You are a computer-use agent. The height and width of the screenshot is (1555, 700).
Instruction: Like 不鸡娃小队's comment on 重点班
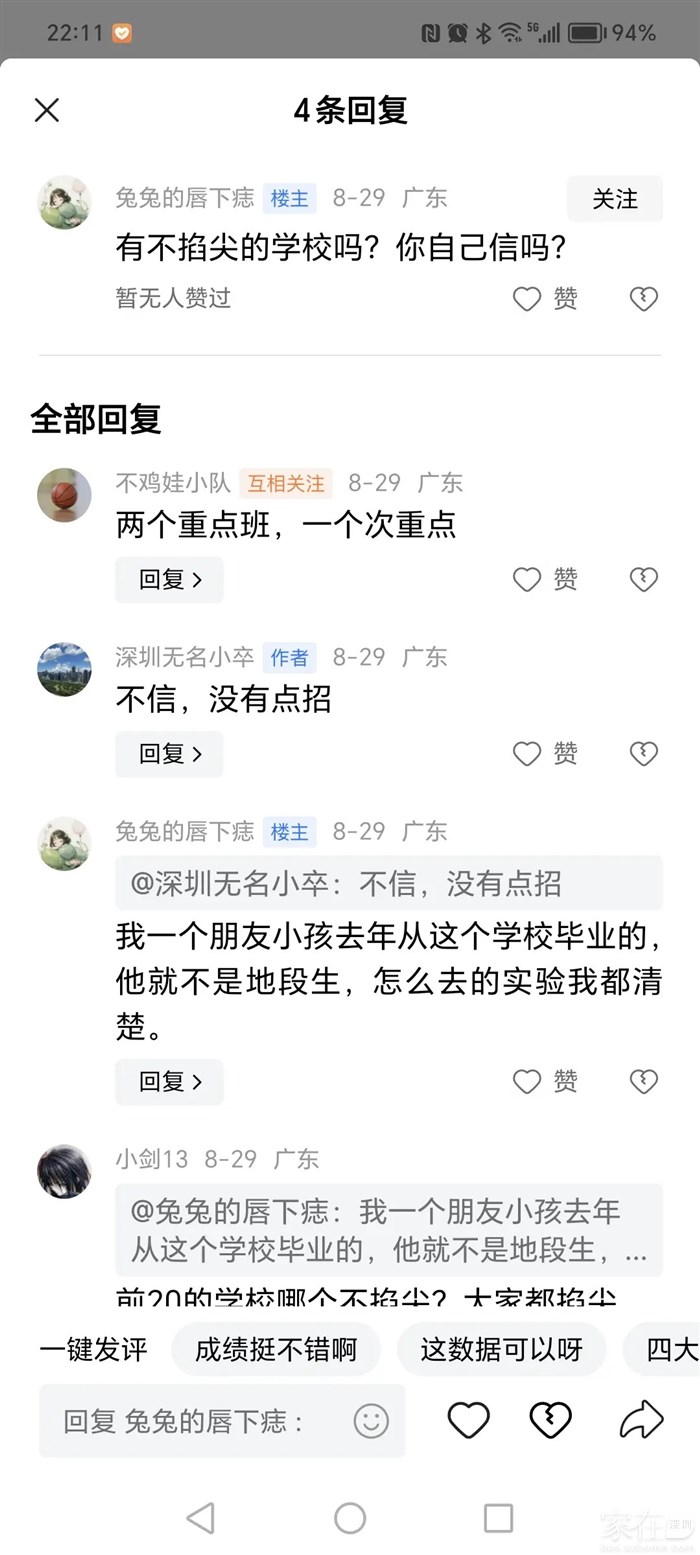point(527,580)
